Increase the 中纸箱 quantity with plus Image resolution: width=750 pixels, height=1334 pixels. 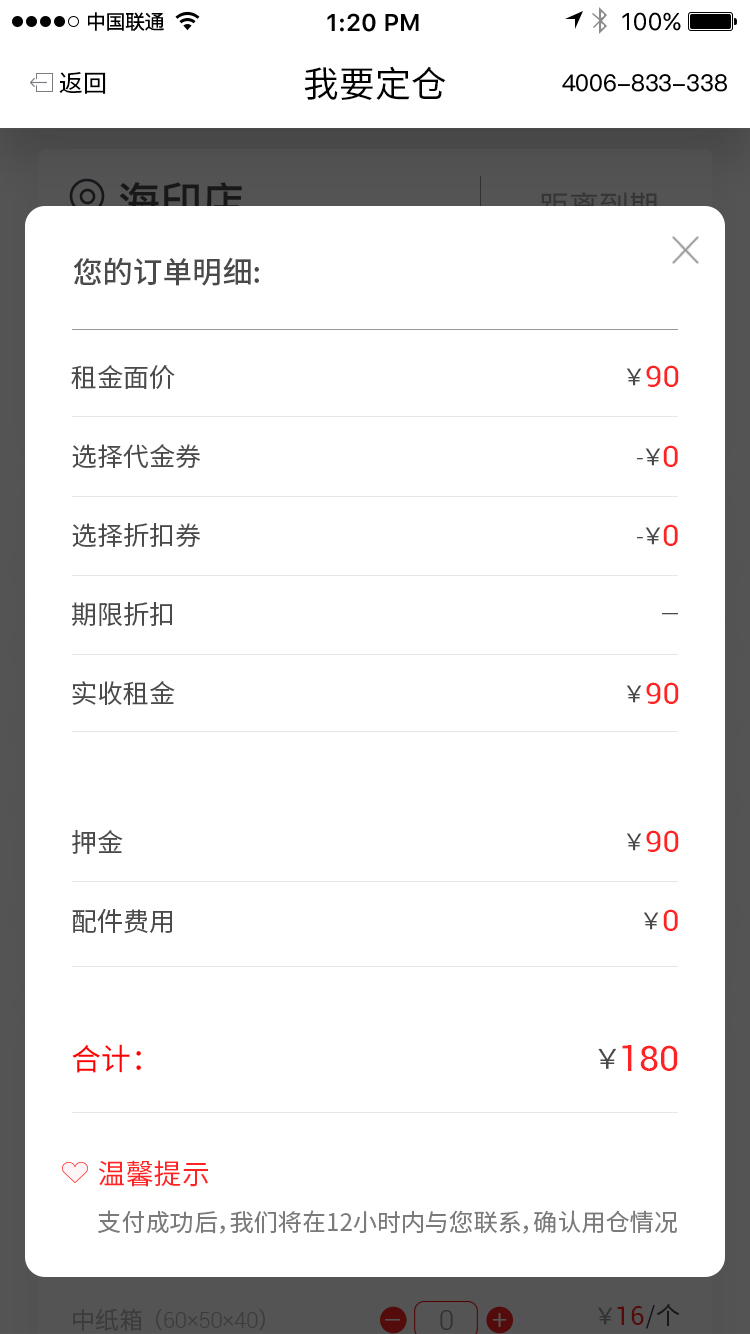point(500,1320)
